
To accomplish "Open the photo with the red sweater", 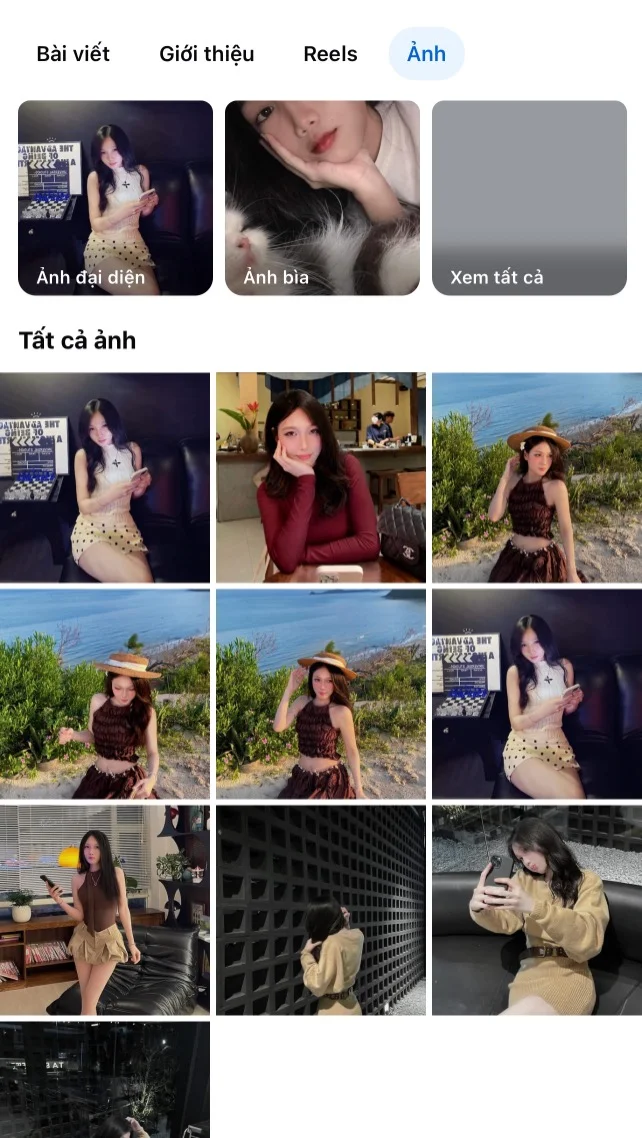I will pyautogui.click(x=321, y=478).
